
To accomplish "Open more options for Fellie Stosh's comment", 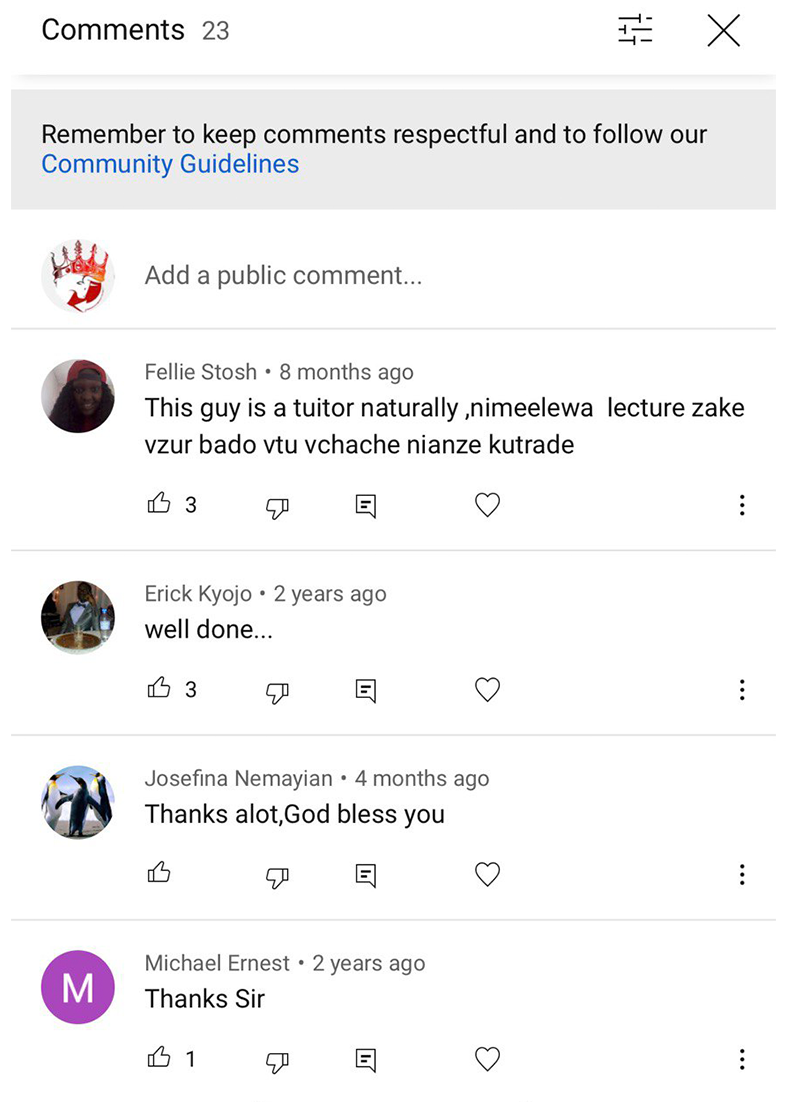I will coord(742,506).
